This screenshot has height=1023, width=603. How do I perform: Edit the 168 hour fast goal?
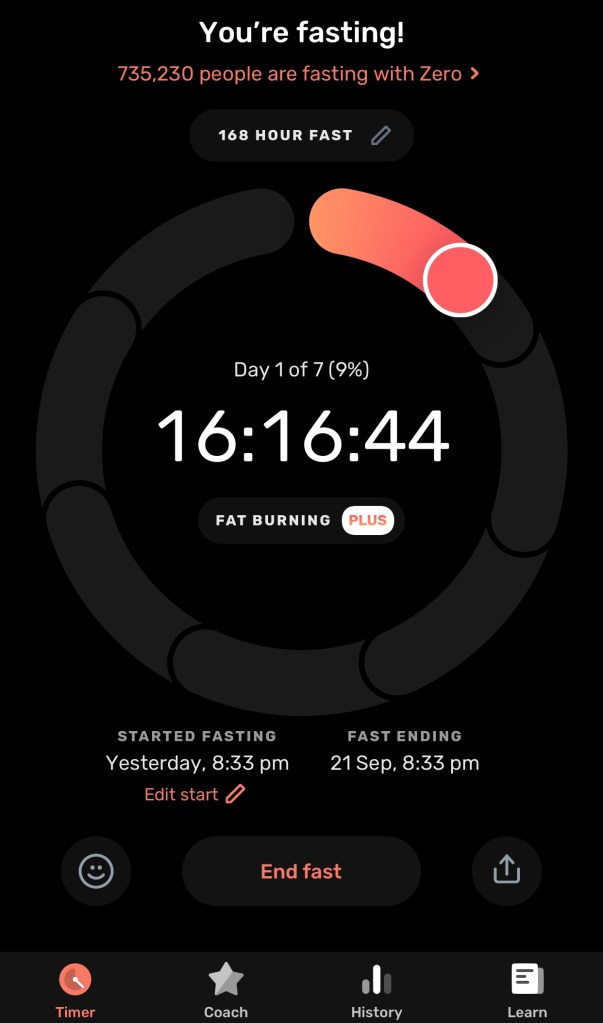301,135
